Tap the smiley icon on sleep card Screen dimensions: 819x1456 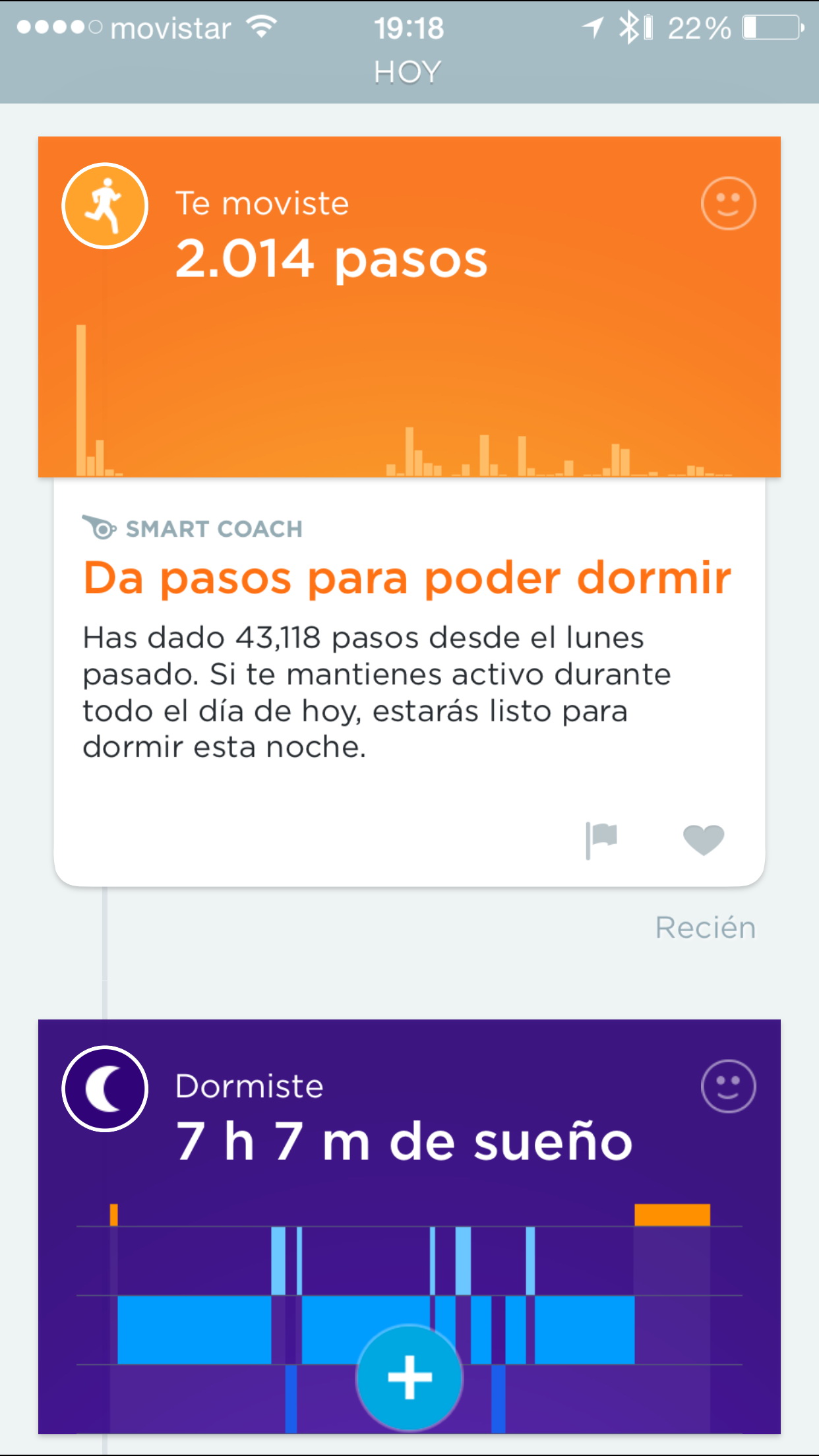tap(728, 1086)
